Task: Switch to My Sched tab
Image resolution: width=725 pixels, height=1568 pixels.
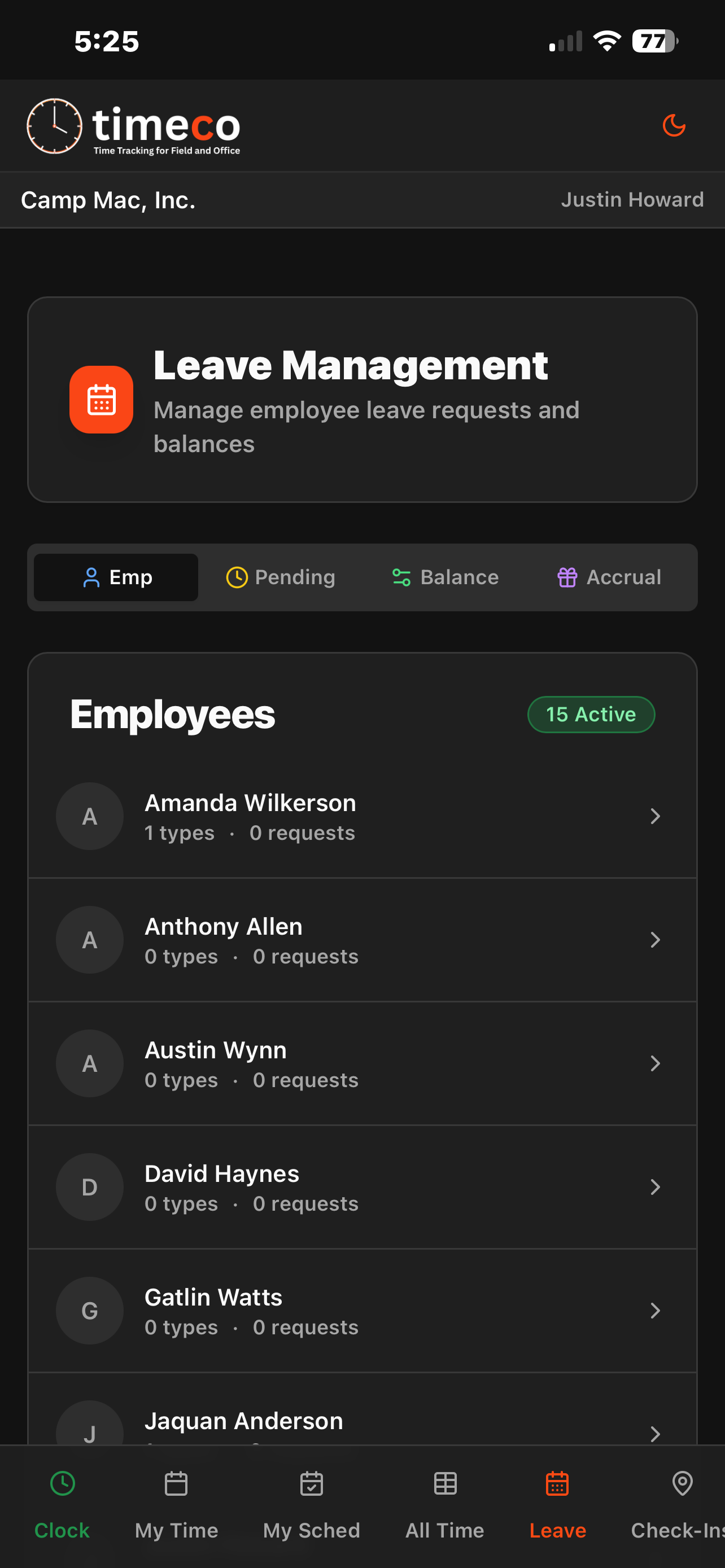Action: (312, 1505)
